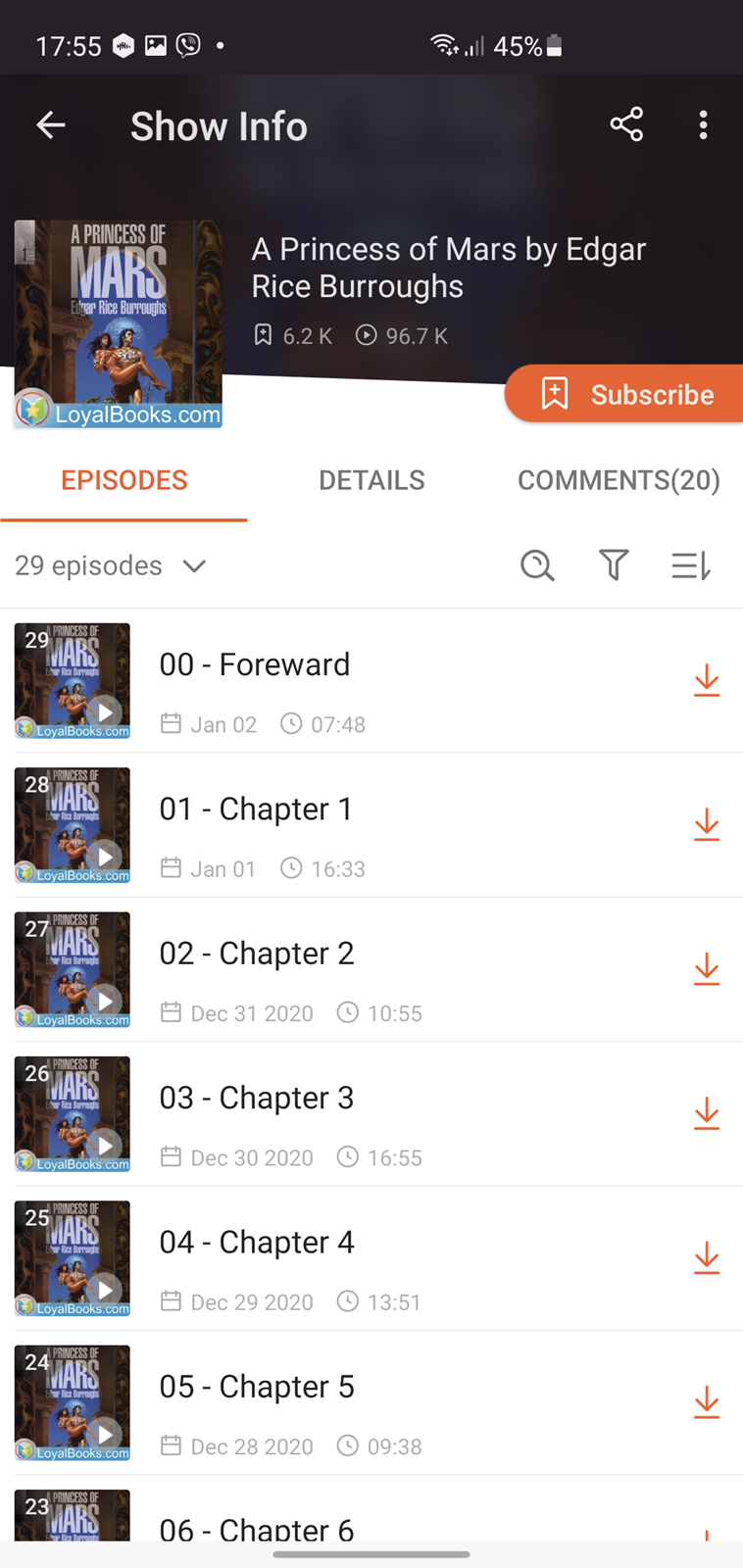Play 01 - Chapter 1 from its thumbnail
This screenshot has width=743, height=1568.
pos(73,825)
